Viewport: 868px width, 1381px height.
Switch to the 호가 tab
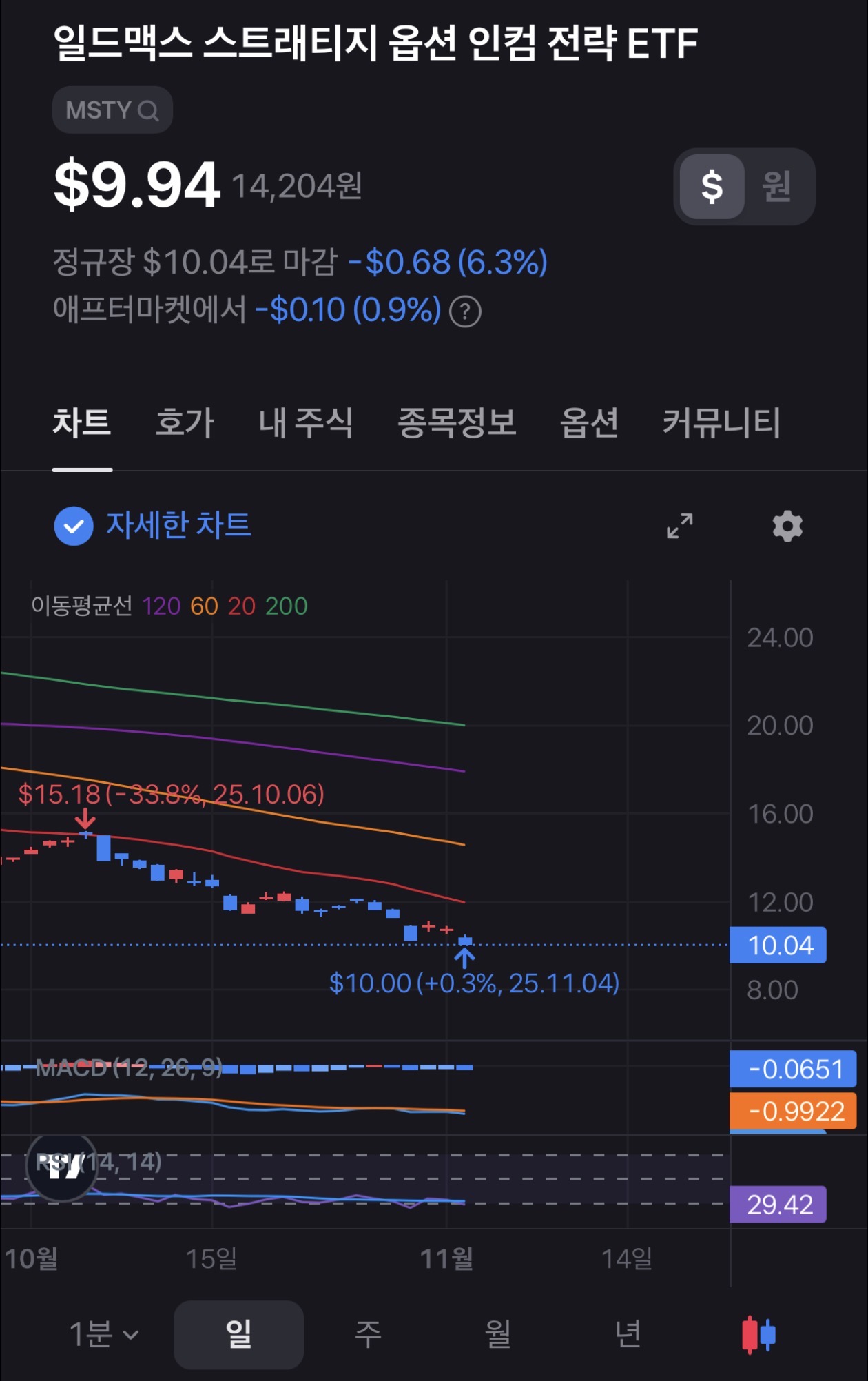pyautogui.click(x=185, y=422)
